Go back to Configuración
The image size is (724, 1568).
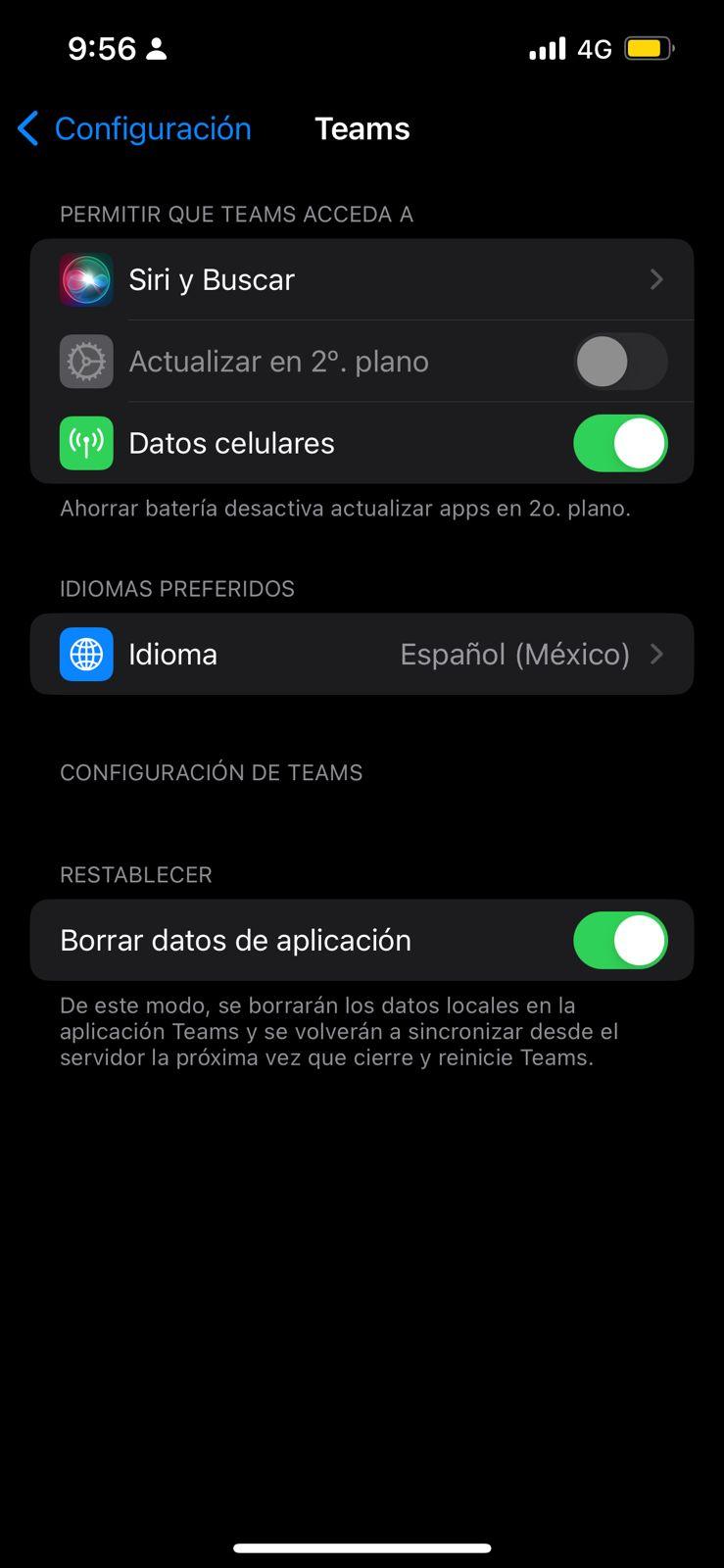point(135,128)
